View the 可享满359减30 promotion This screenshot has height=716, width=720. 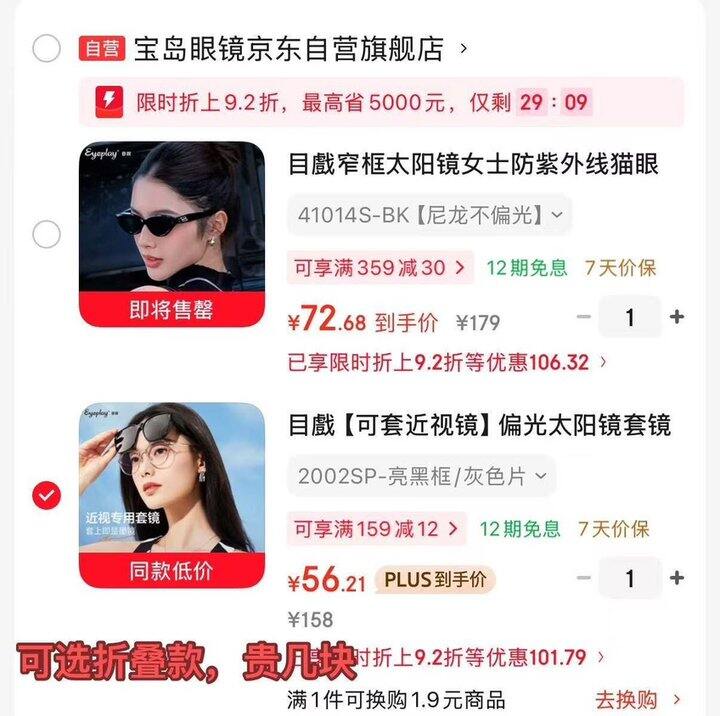tap(379, 267)
